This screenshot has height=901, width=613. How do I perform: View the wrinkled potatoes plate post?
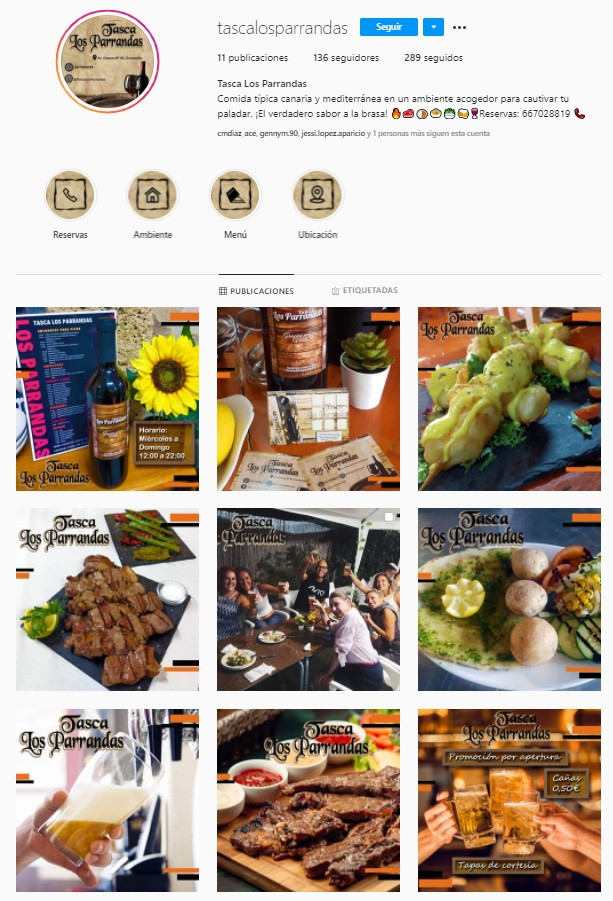[509, 599]
